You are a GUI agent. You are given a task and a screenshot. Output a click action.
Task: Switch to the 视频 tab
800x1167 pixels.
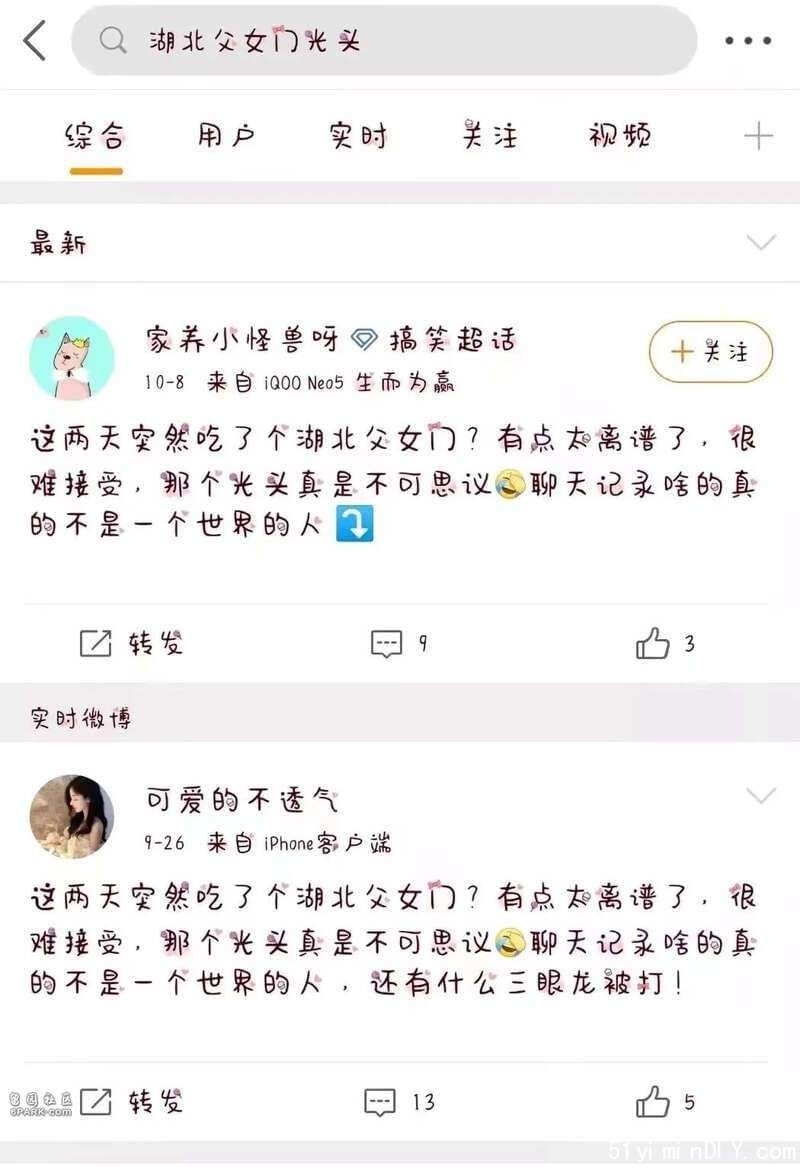620,136
